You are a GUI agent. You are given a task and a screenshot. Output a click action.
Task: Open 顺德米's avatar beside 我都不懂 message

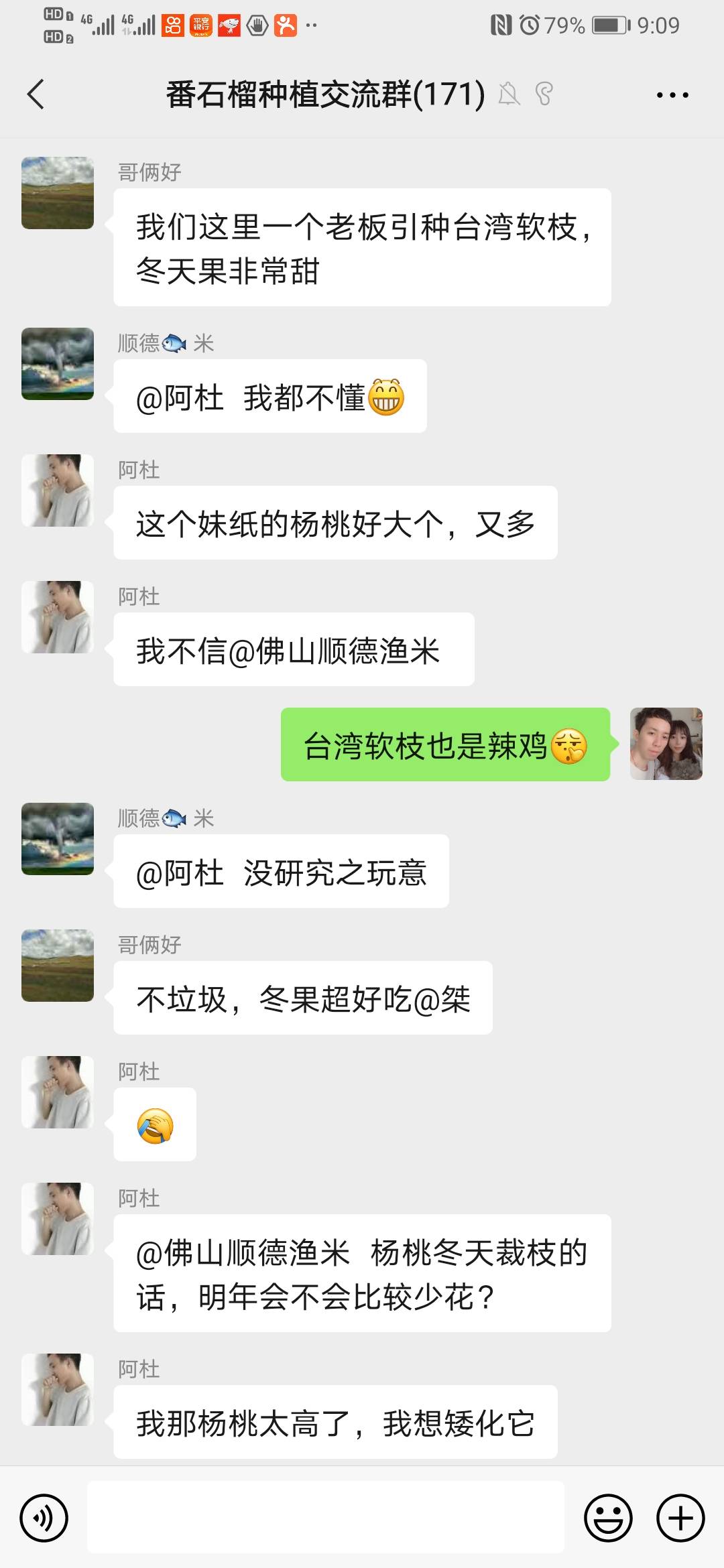click(58, 364)
